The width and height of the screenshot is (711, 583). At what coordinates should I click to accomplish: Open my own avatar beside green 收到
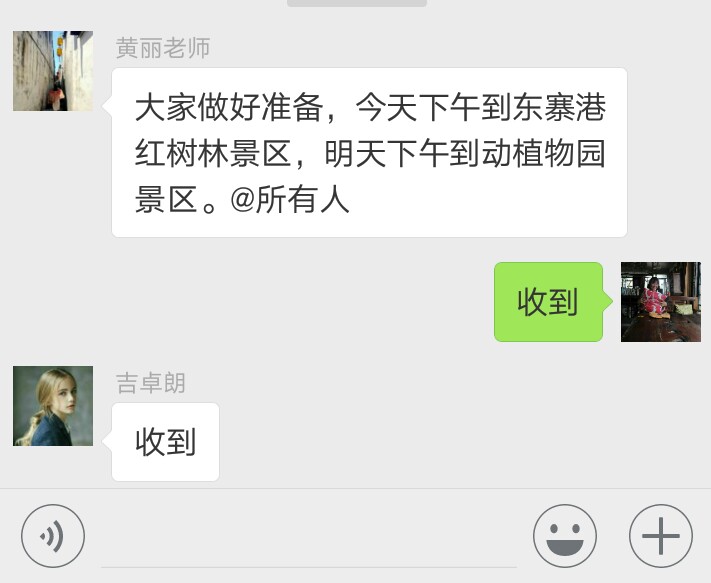tap(660, 302)
